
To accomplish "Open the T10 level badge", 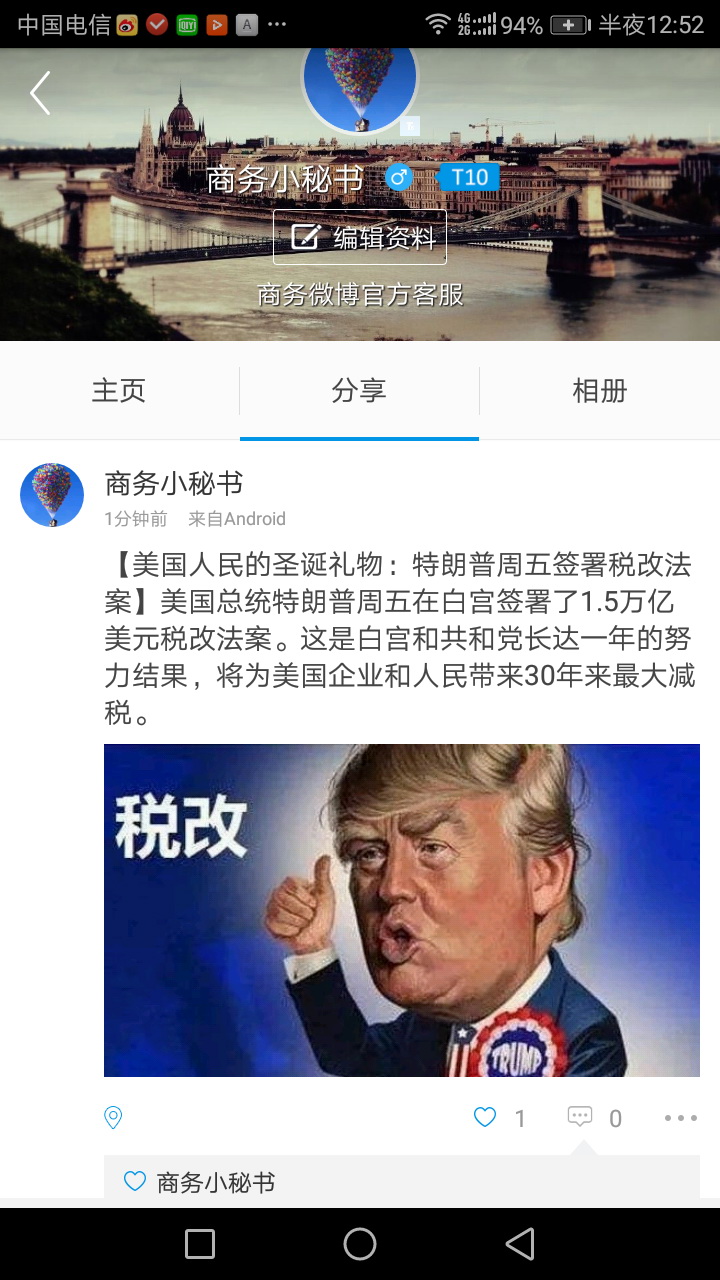I will coord(469,177).
